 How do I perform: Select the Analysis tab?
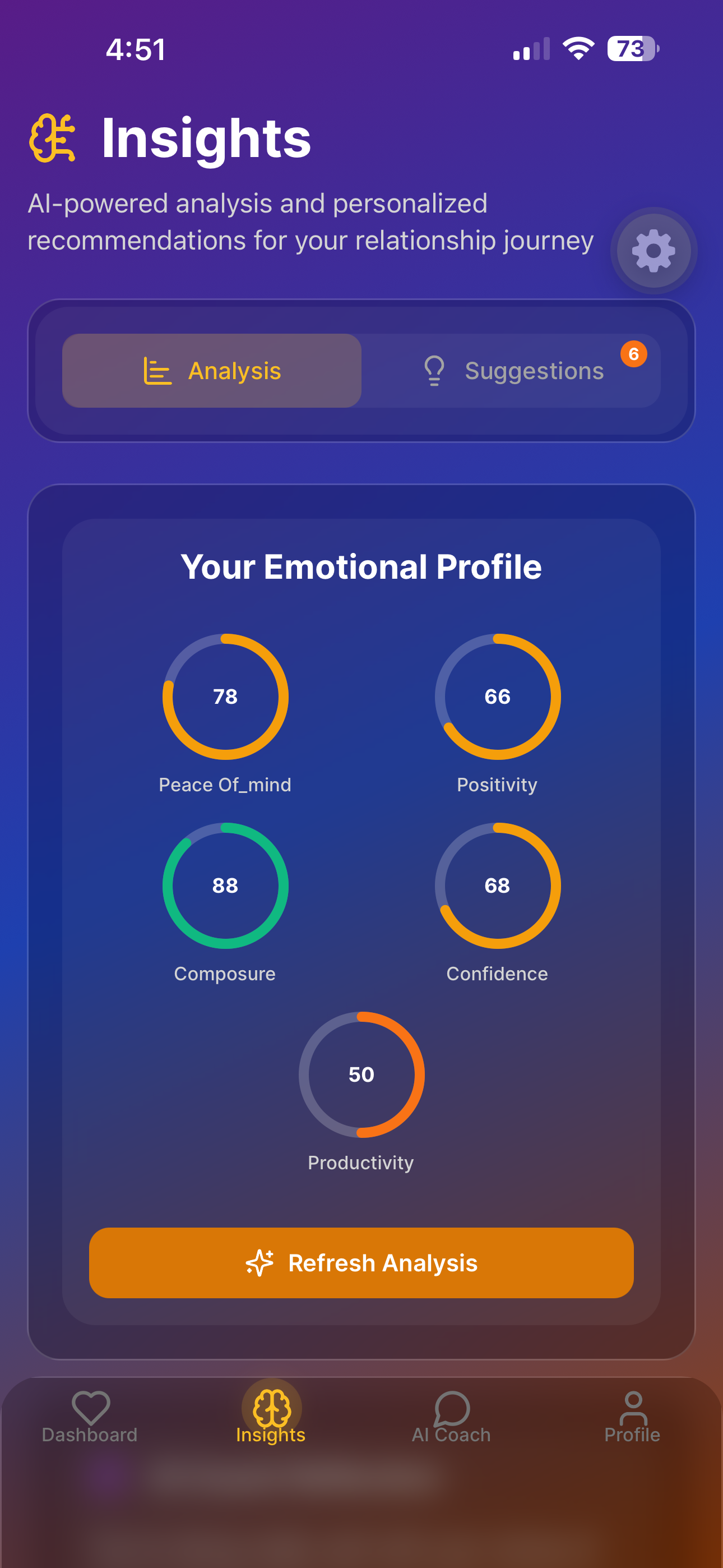point(212,371)
